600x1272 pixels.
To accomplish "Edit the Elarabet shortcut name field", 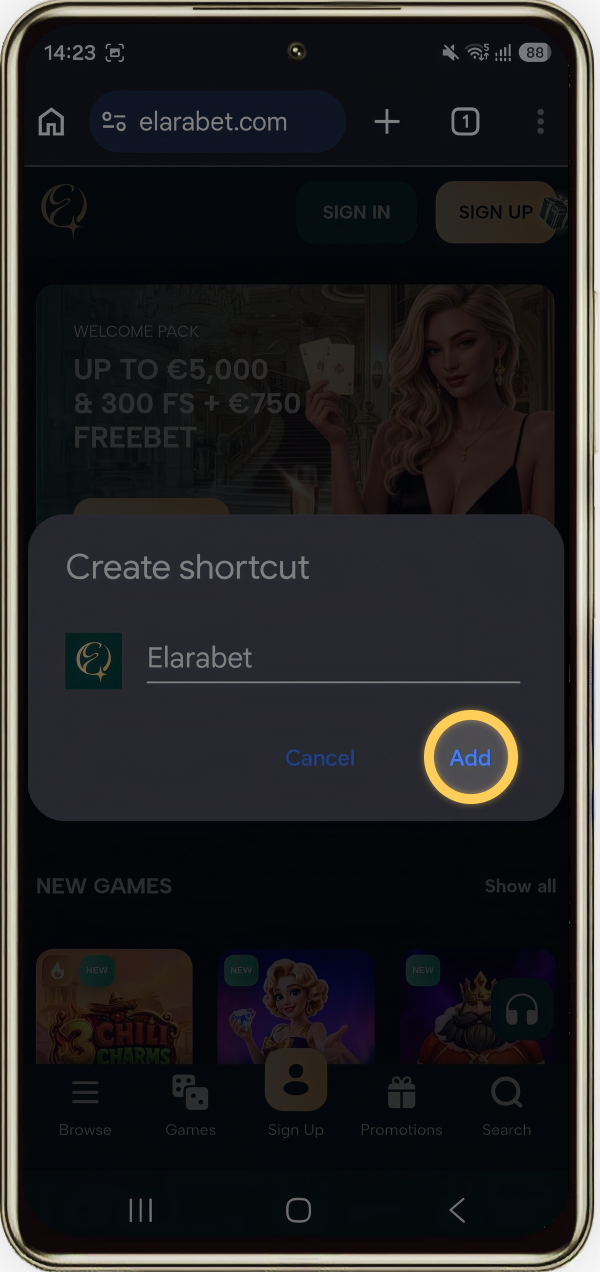I will [x=333, y=659].
